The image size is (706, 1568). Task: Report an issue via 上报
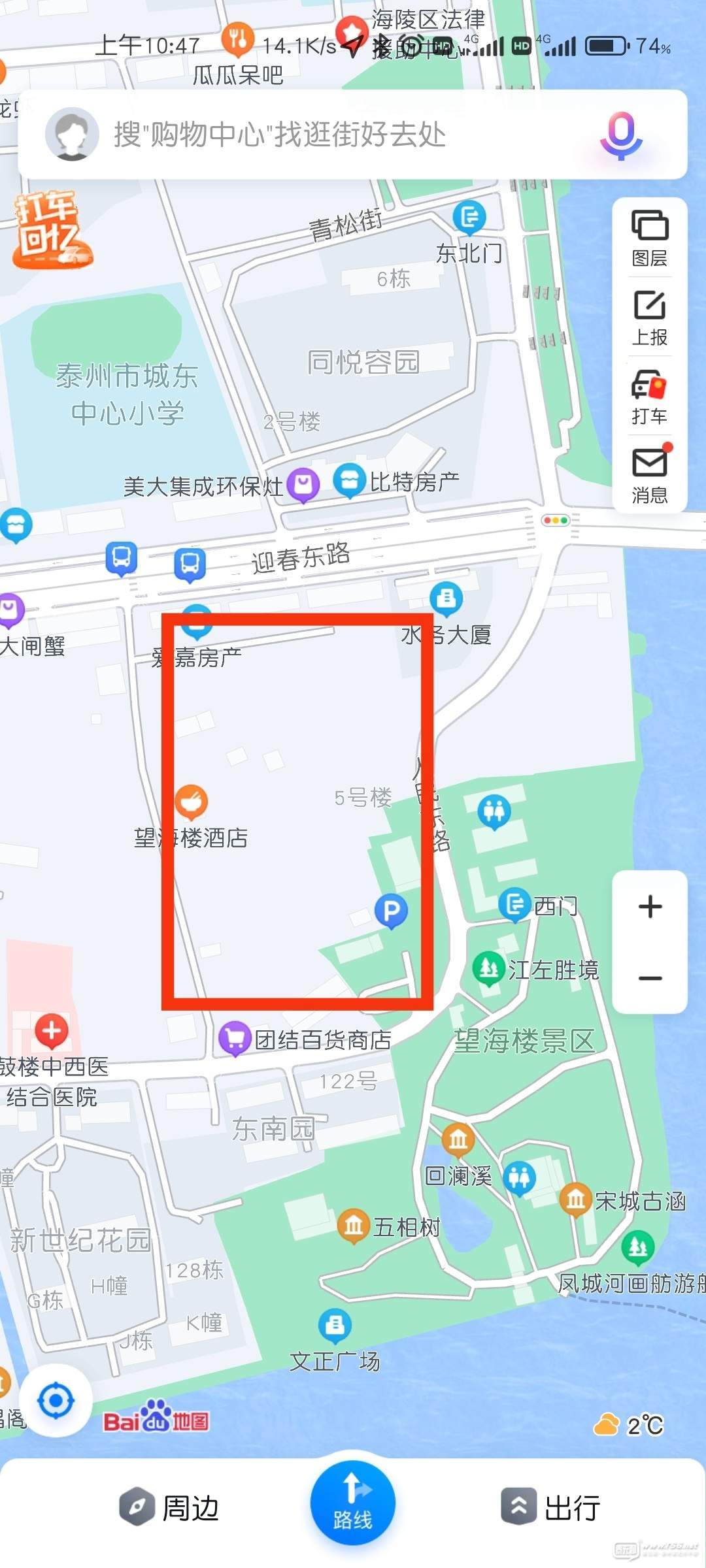click(x=649, y=318)
